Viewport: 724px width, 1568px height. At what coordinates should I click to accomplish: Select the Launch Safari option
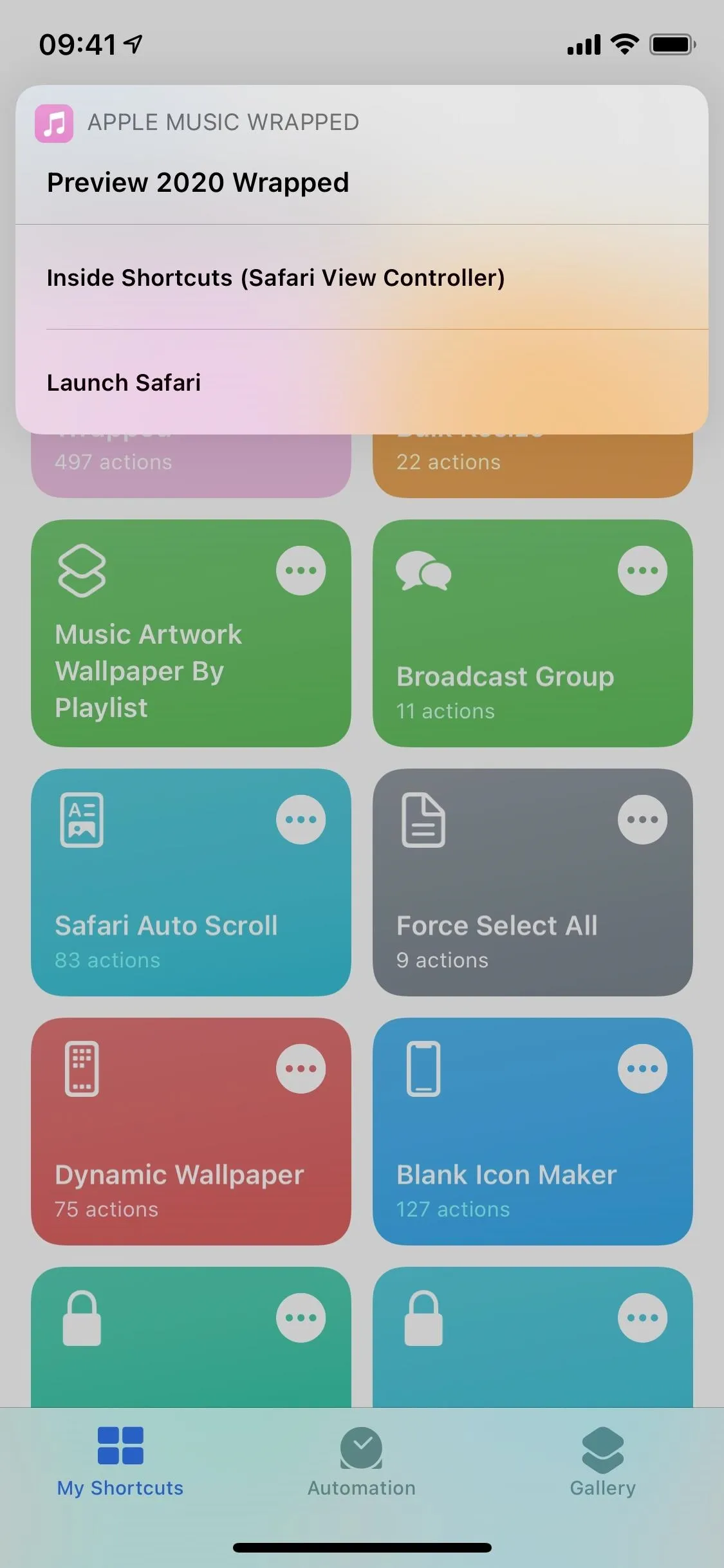coord(362,382)
